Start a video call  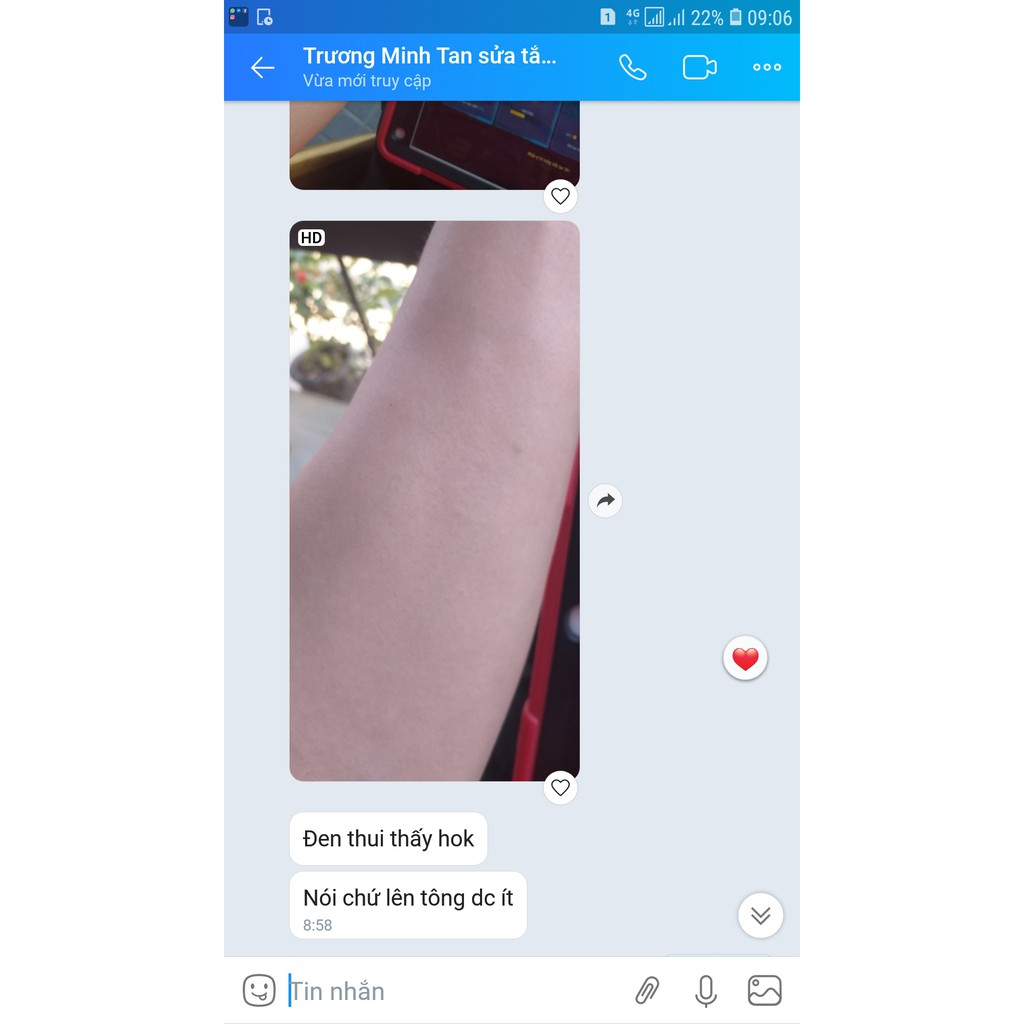(x=699, y=67)
